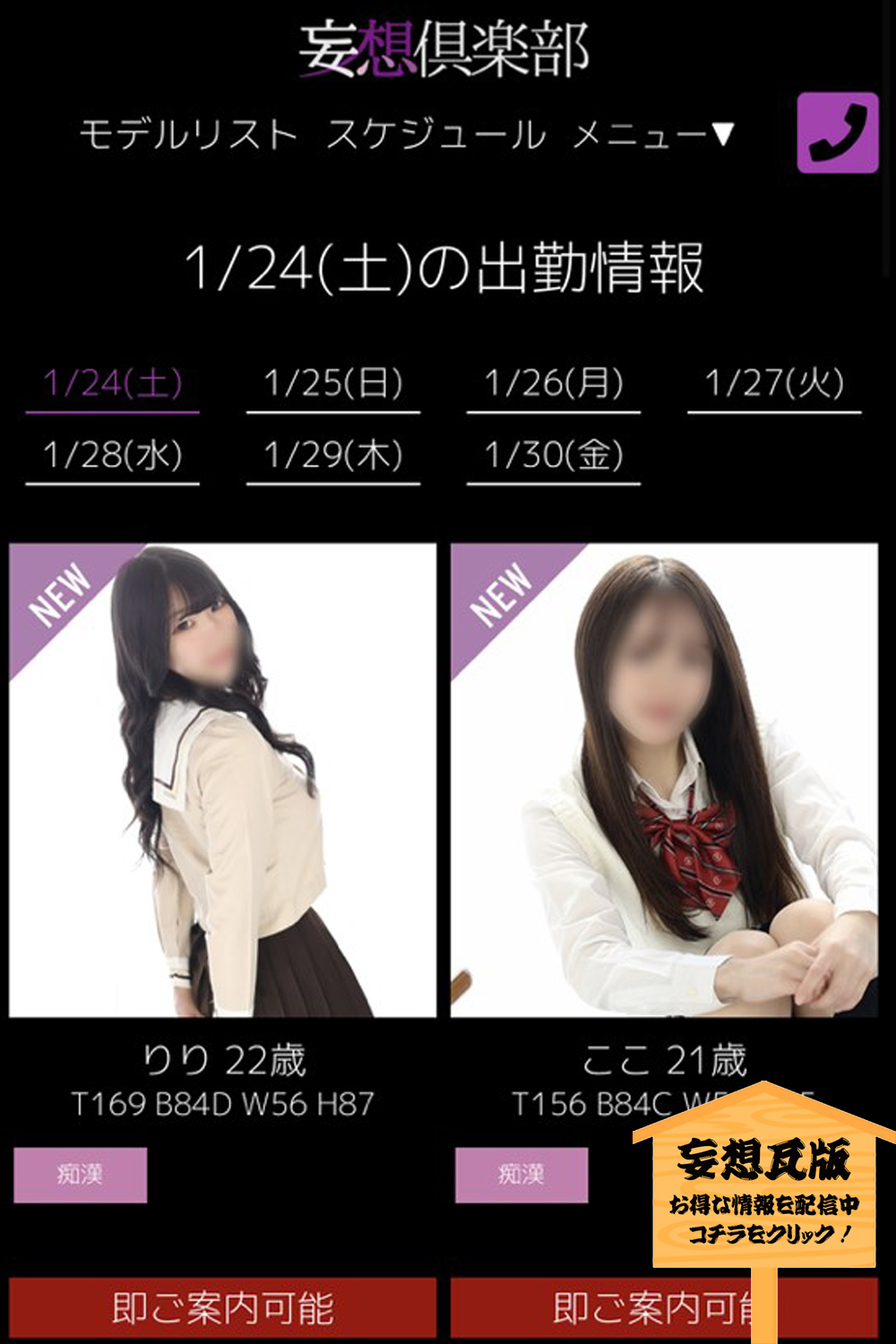Tap the 痴漢 tag under ここ

[x=521, y=1175]
